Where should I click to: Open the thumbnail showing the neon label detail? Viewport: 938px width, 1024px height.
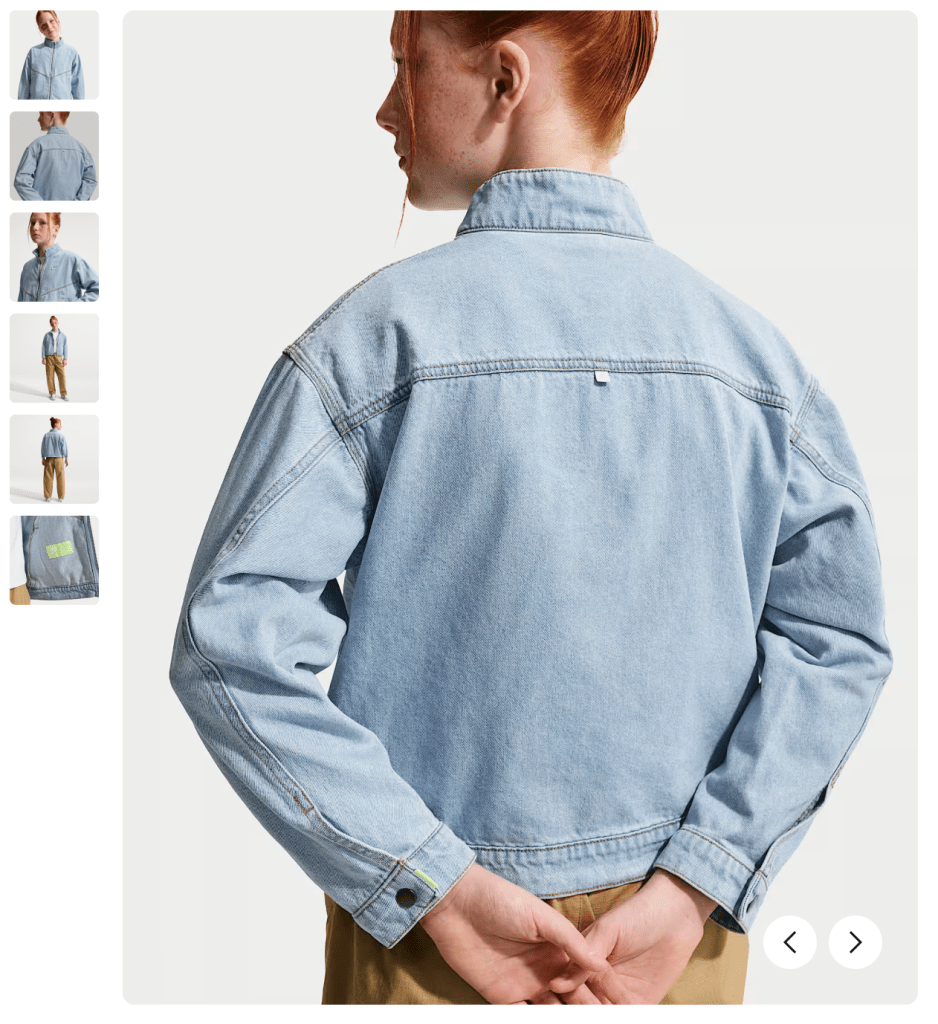tap(54, 560)
